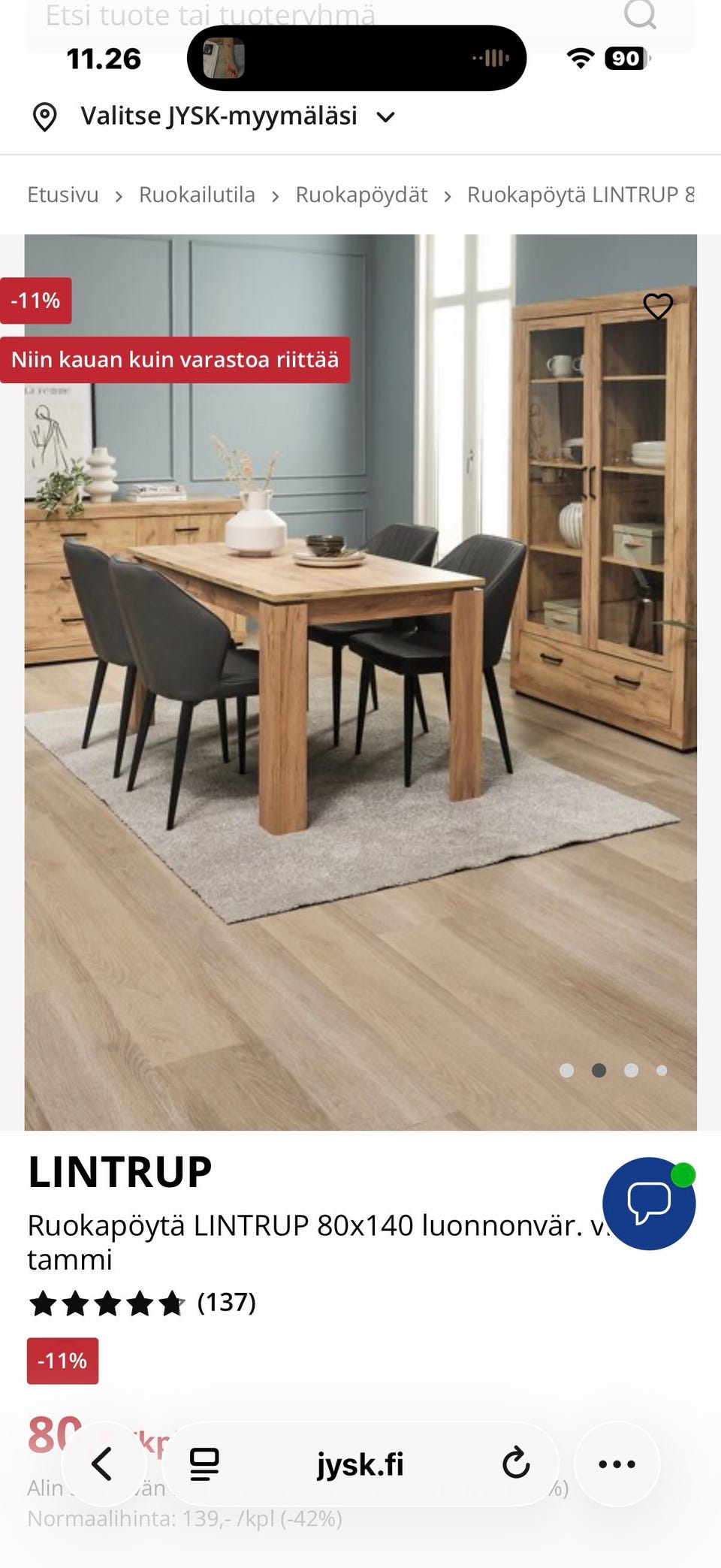Open the LINTRUP product photo
This screenshot has width=721, height=1568.
(x=360, y=676)
